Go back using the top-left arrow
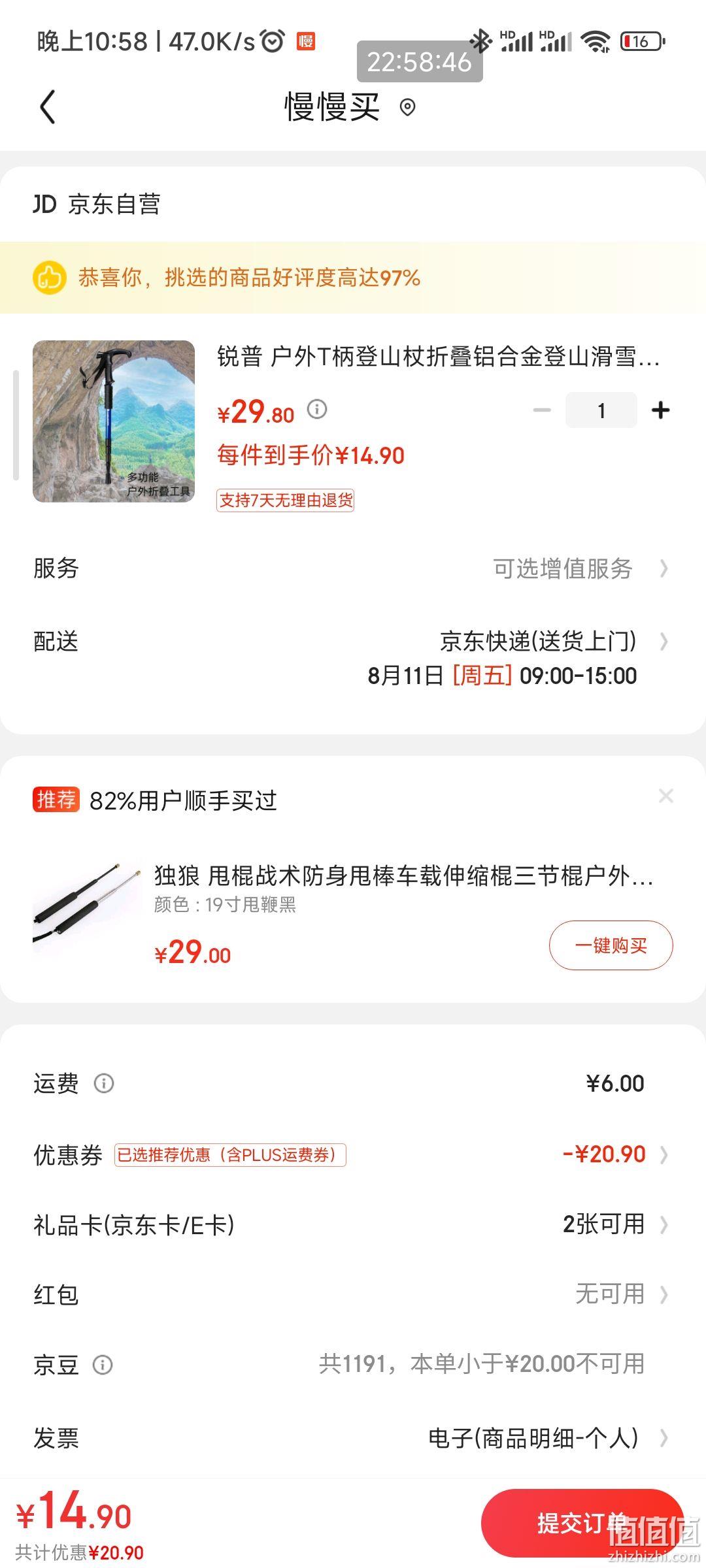Screen dimensions: 706x1568 point(48,106)
